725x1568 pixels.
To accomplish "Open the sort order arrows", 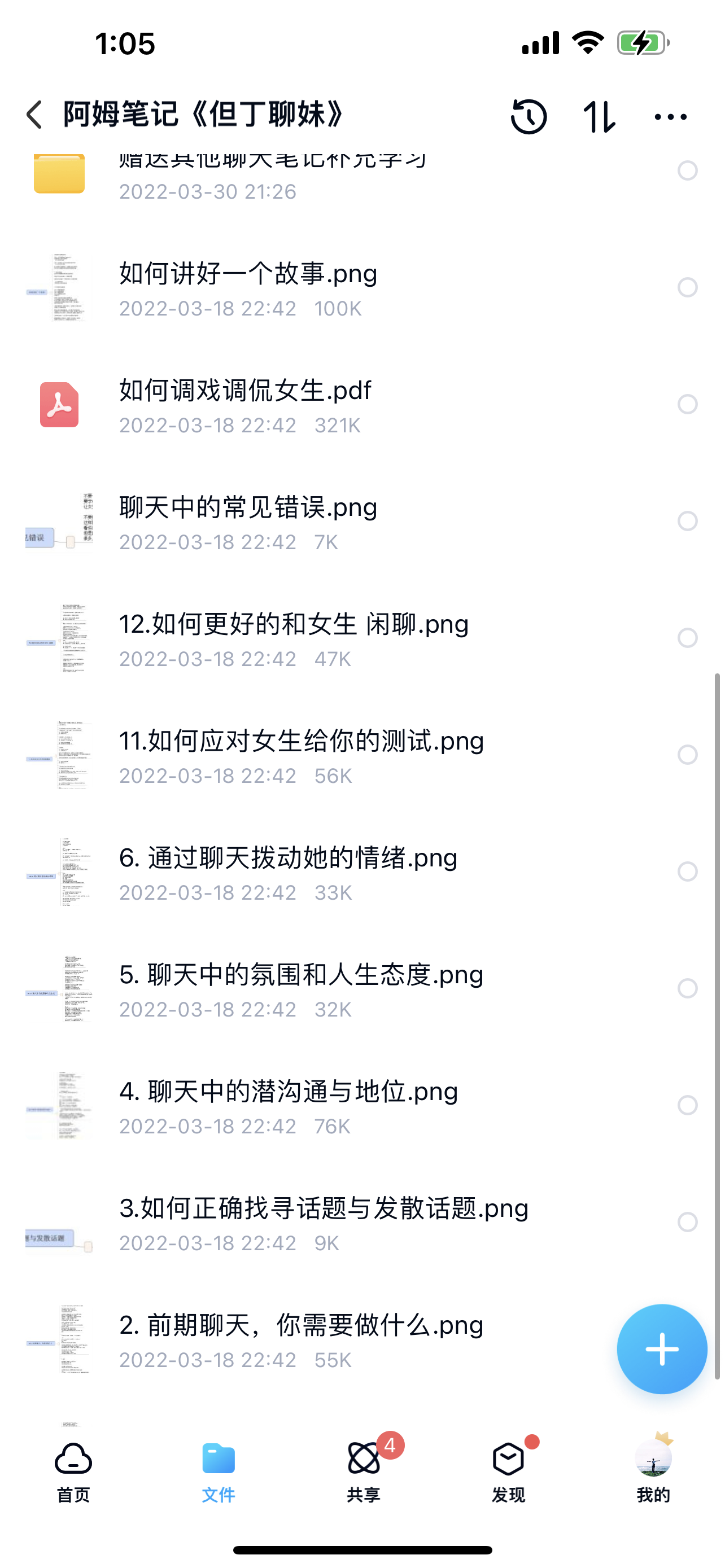I will (599, 116).
